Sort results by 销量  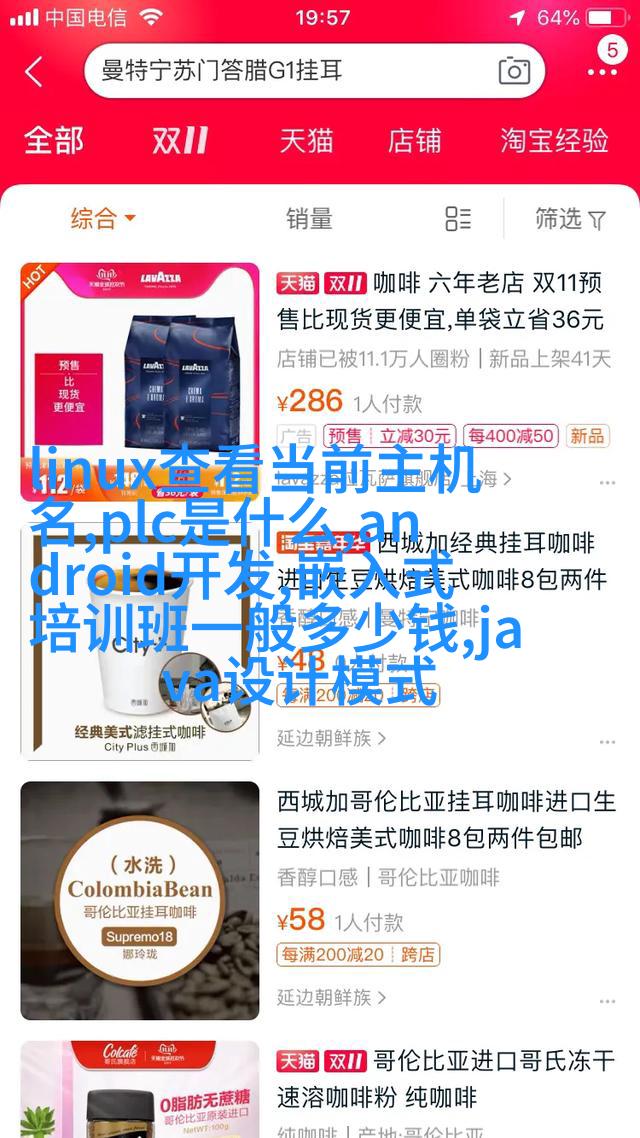pos(309,218)
